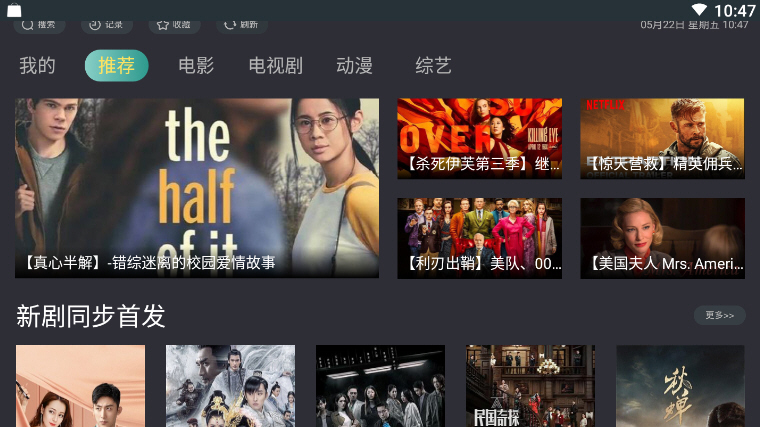Open the 收藏 favorites button

click(173, 24)
